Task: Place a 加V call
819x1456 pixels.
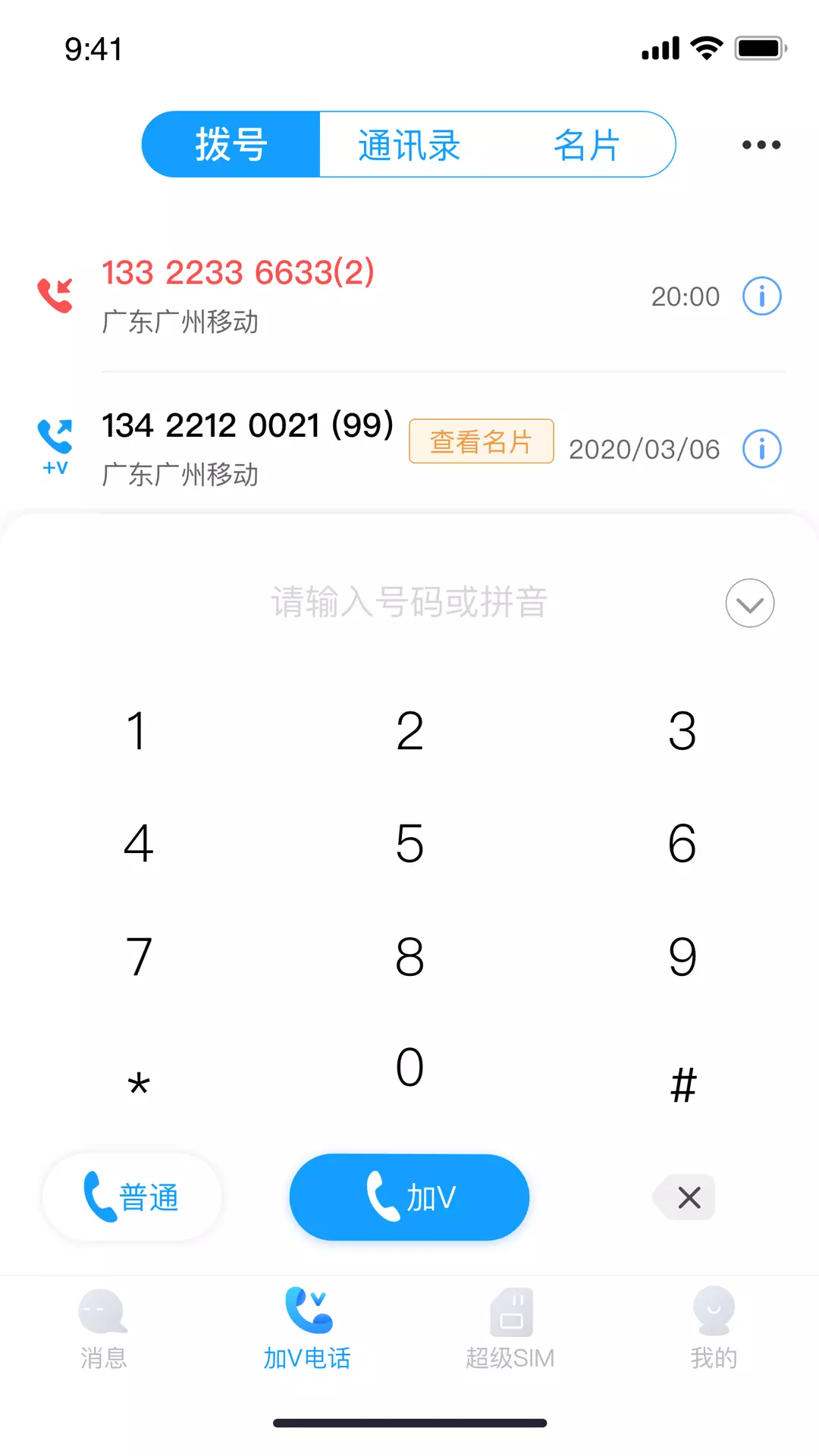Action: click(x=409, y=1197)
